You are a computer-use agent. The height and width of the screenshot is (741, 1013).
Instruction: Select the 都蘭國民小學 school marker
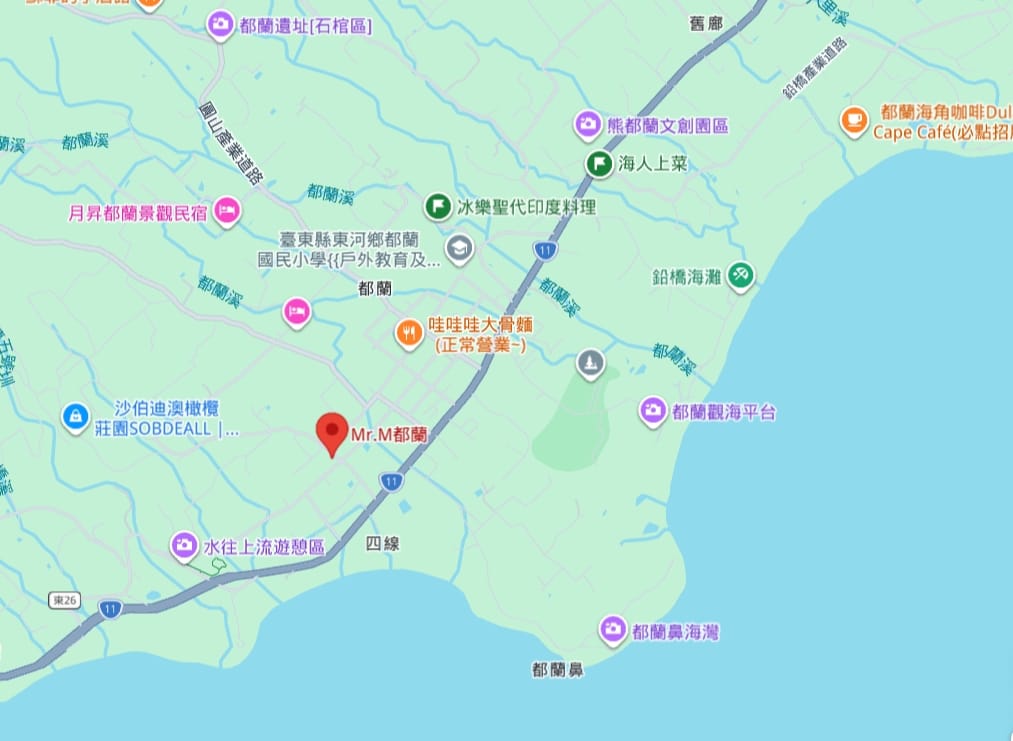tap(459, 248)
